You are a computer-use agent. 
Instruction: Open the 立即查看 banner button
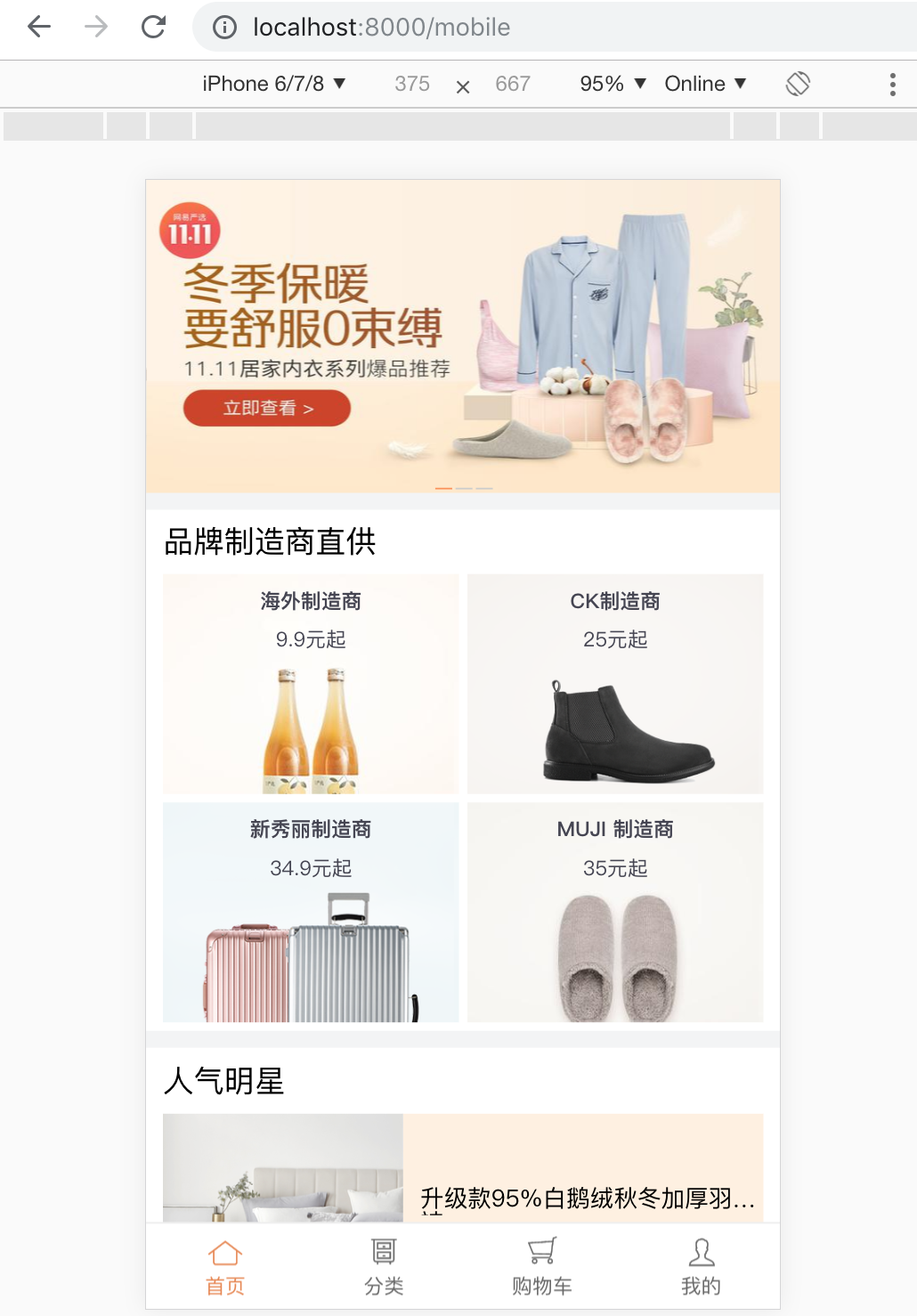tap(267, 409)
